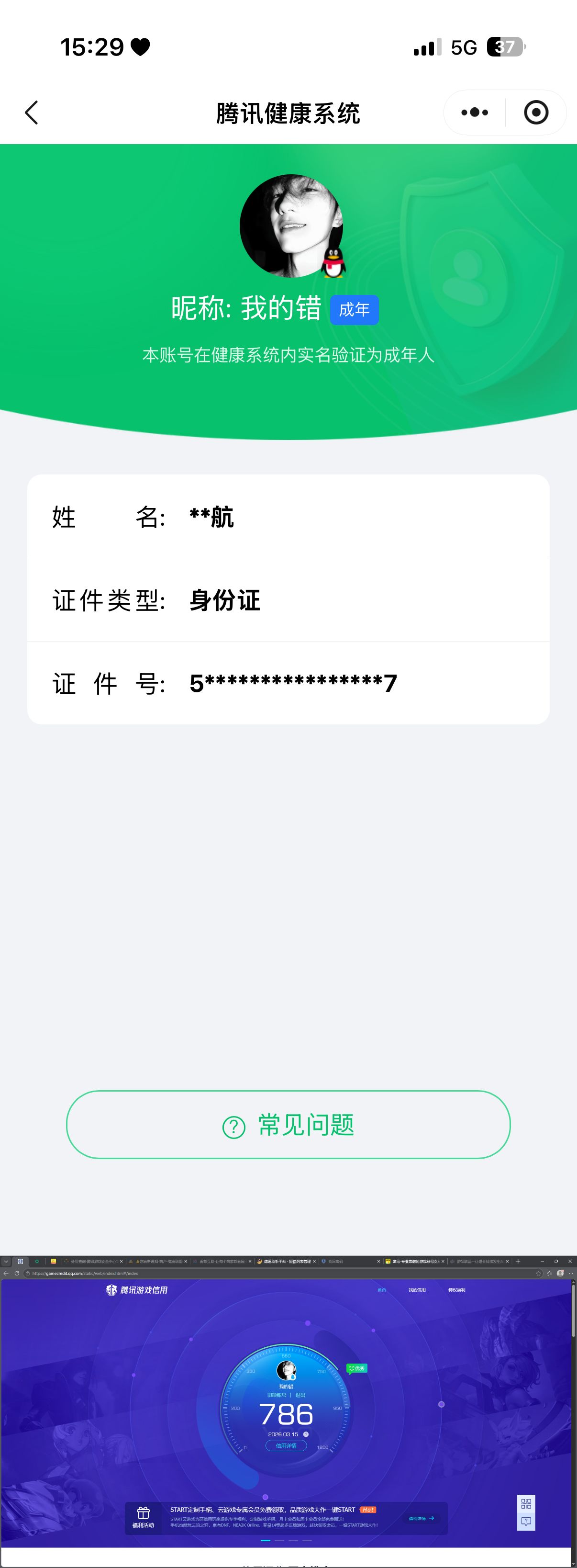This screenshot has height=1568, width=577.
Task: Click the 腾讯游戏信用 shield logo icon
Action: click(x=112, y=1290)
